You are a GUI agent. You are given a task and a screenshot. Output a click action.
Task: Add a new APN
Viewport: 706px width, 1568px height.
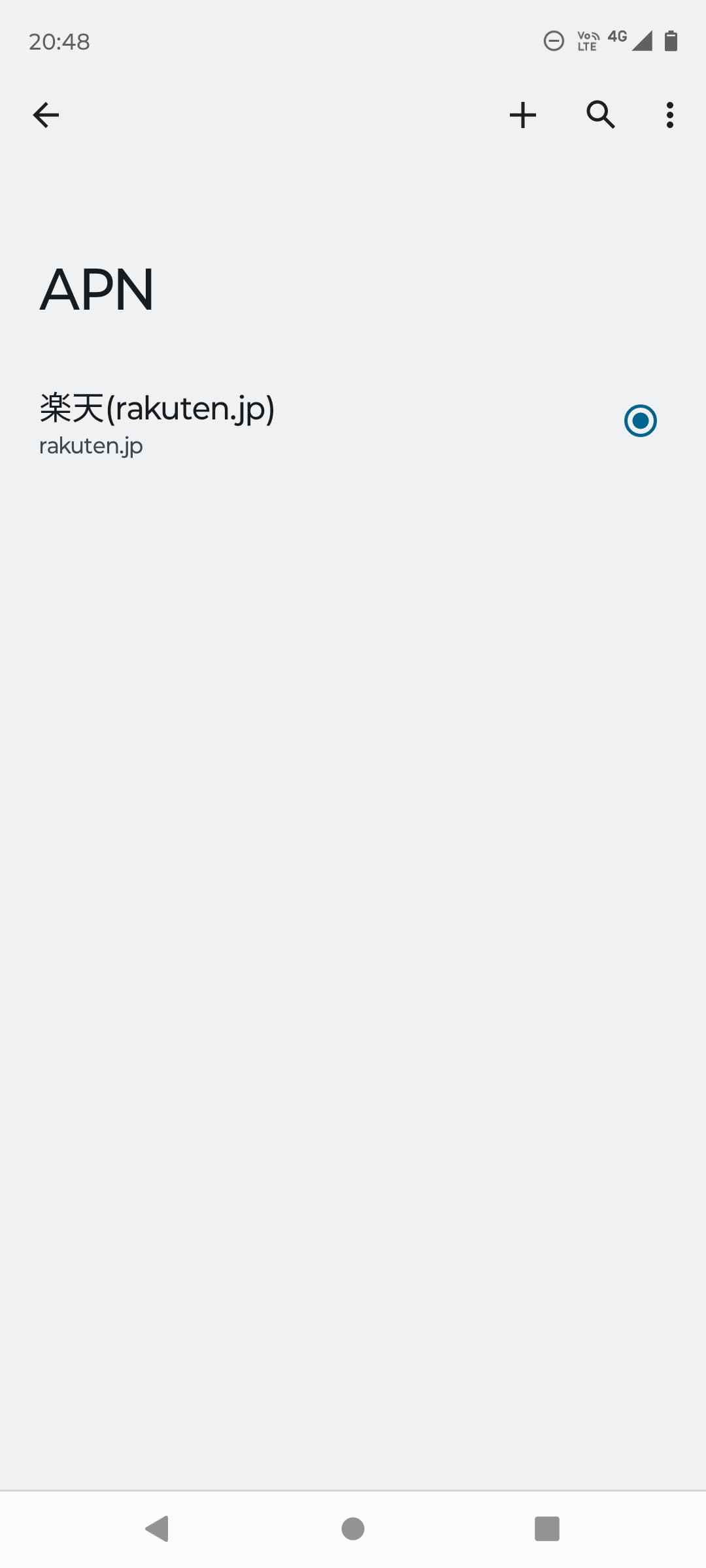pyautogui.click(x=523, y=115)
